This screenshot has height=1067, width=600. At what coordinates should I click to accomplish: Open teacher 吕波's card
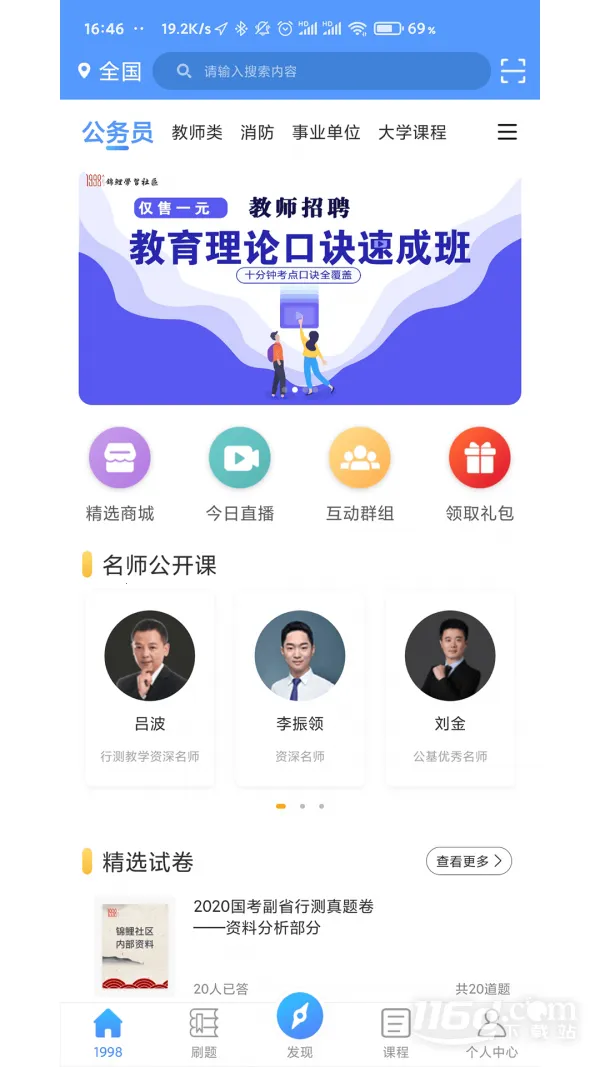(150, 687)
